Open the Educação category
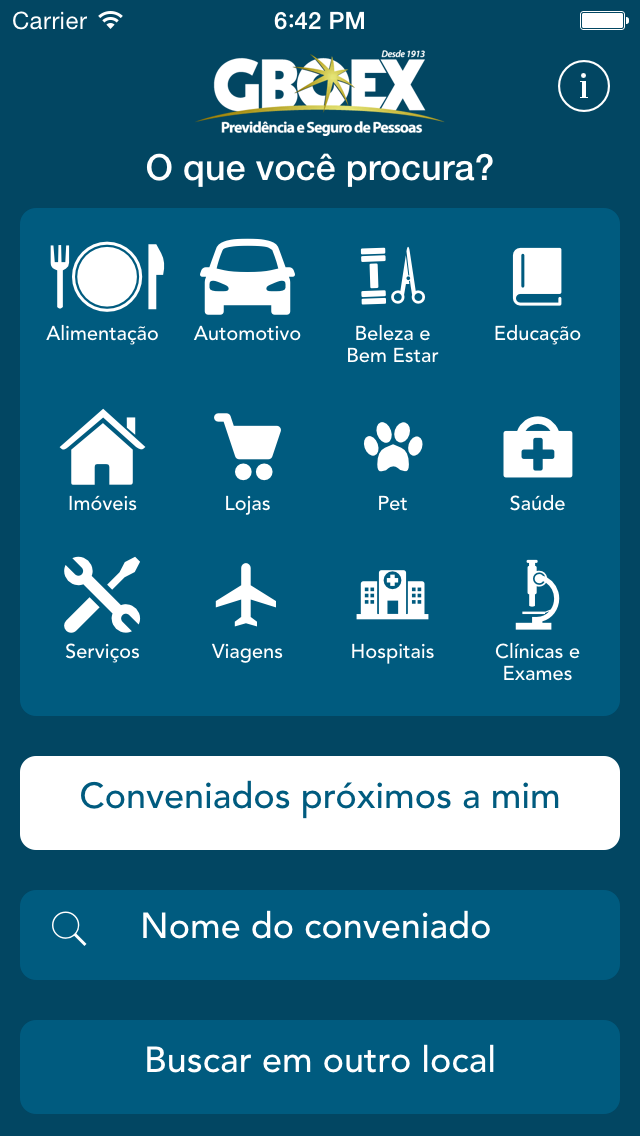The image size is (640, 1136). 537,293
